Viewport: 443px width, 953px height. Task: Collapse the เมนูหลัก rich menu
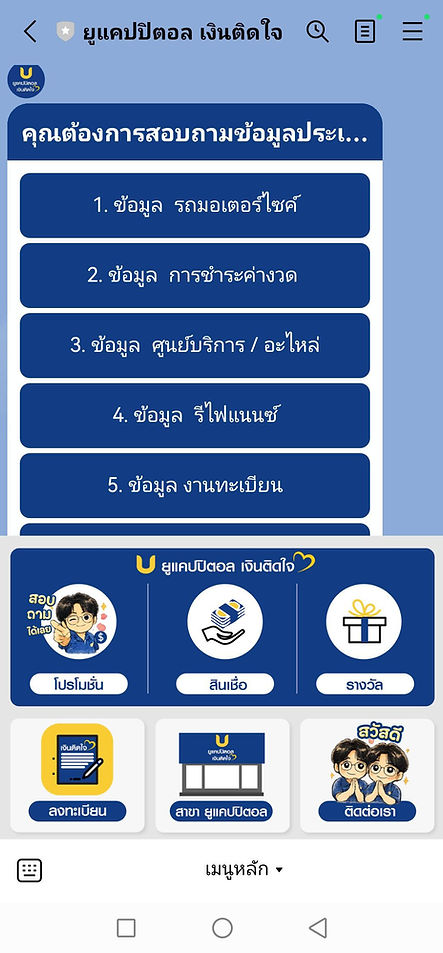[244, 870]
